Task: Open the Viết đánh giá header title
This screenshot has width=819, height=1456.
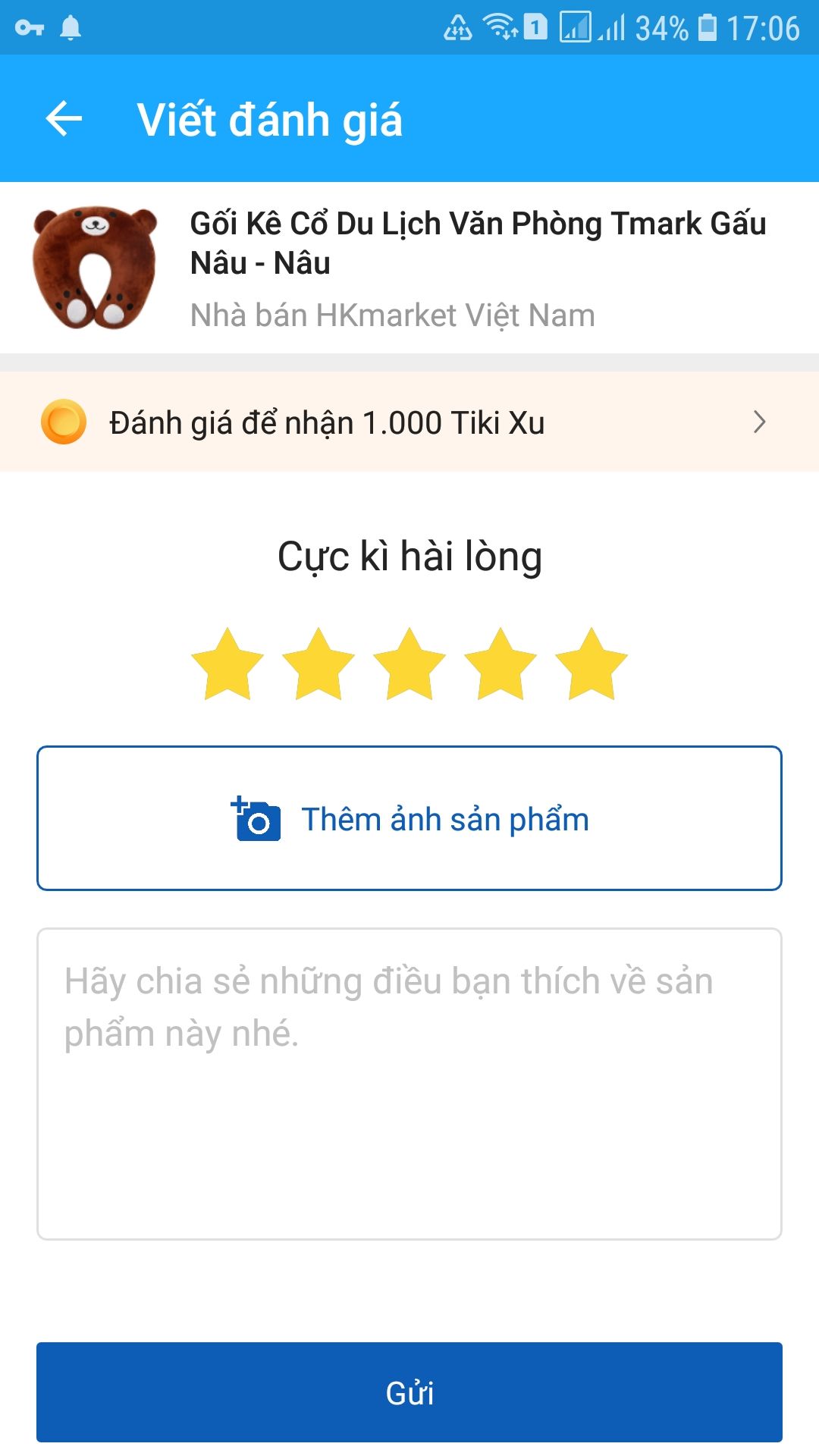Action: [269, 118]
